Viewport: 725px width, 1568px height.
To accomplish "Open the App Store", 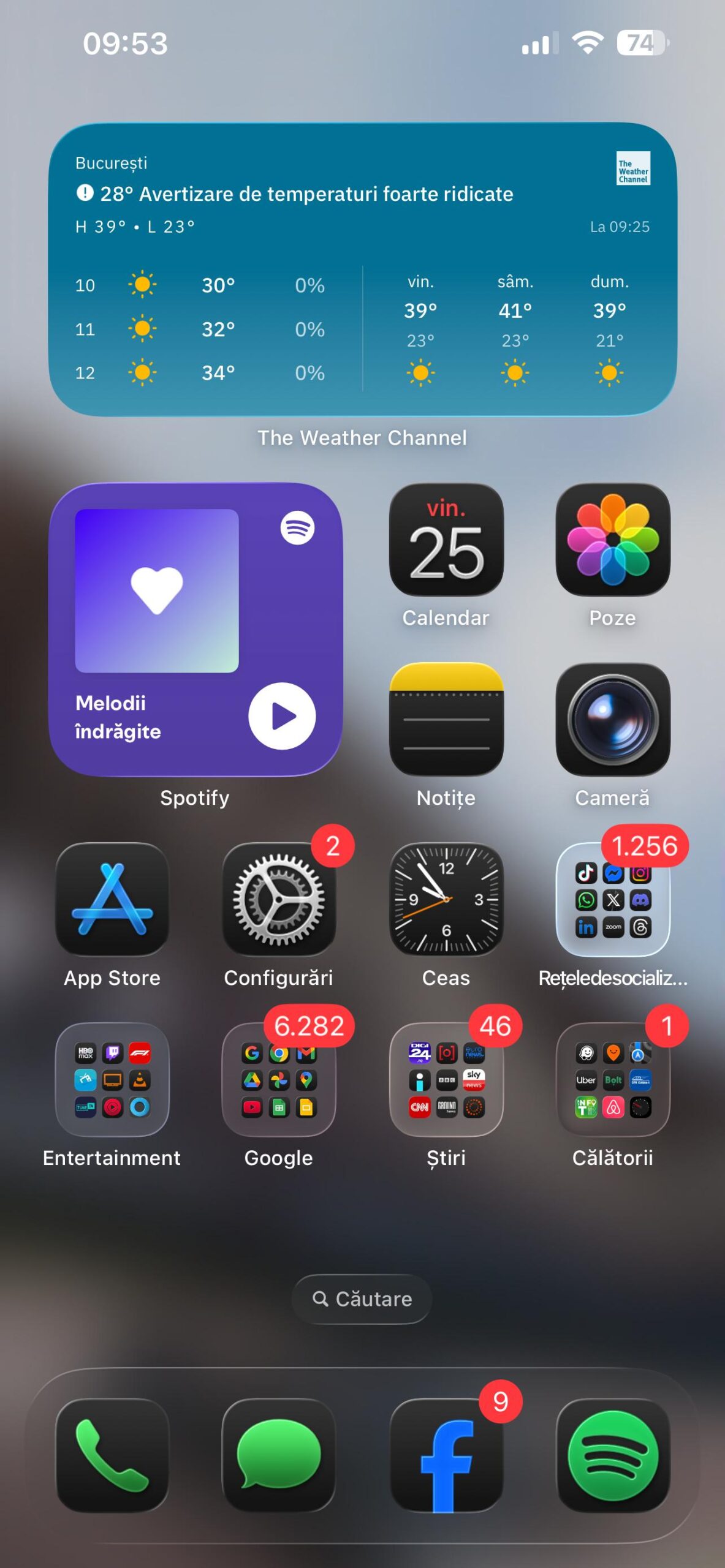I will tap(112, 899).
